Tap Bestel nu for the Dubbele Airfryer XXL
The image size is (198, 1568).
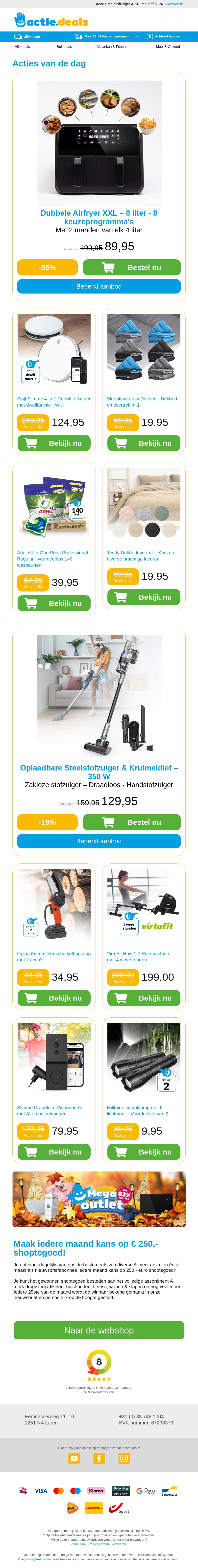132,267
